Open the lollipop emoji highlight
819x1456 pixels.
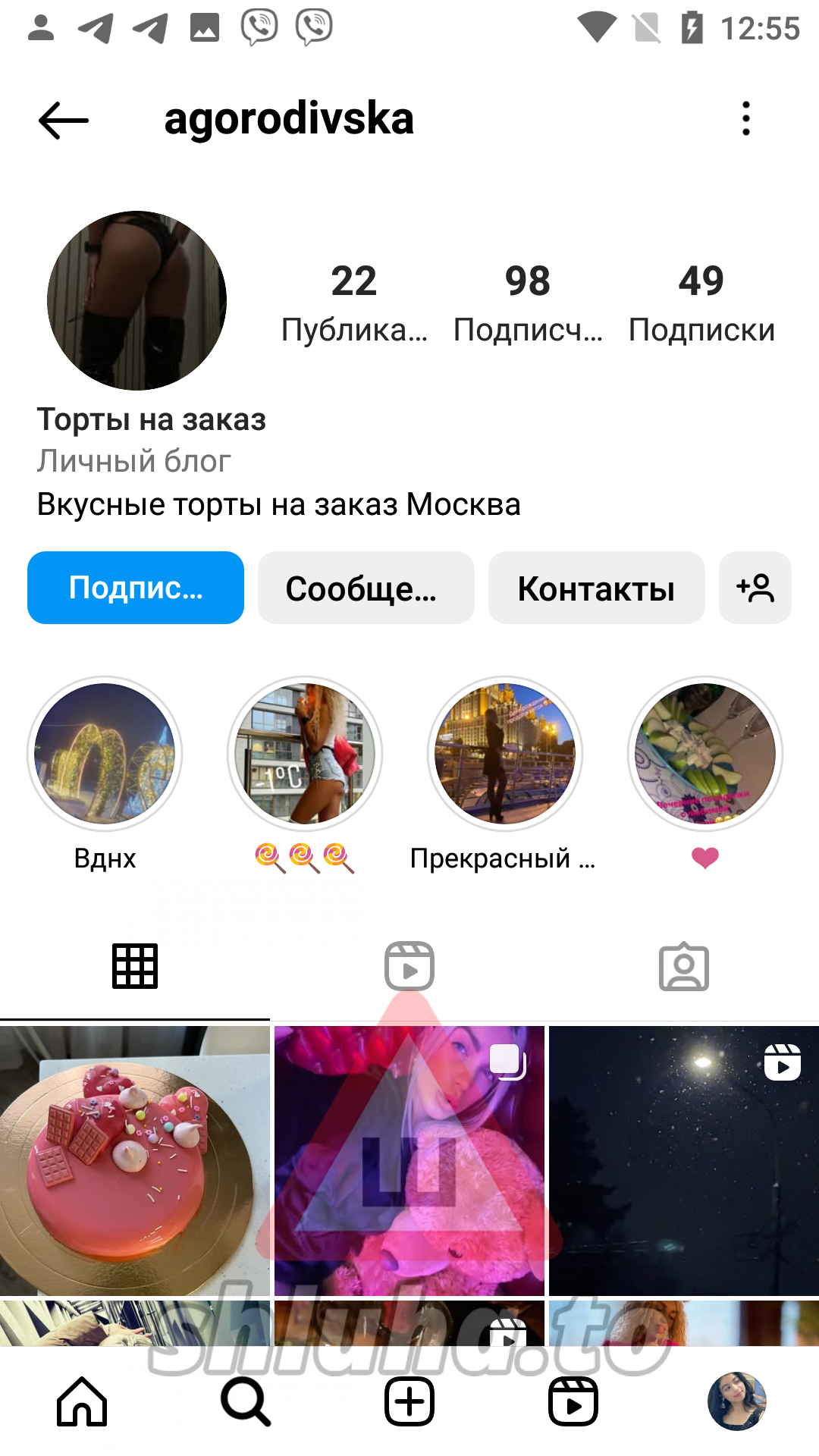click(x=305, y=754)
